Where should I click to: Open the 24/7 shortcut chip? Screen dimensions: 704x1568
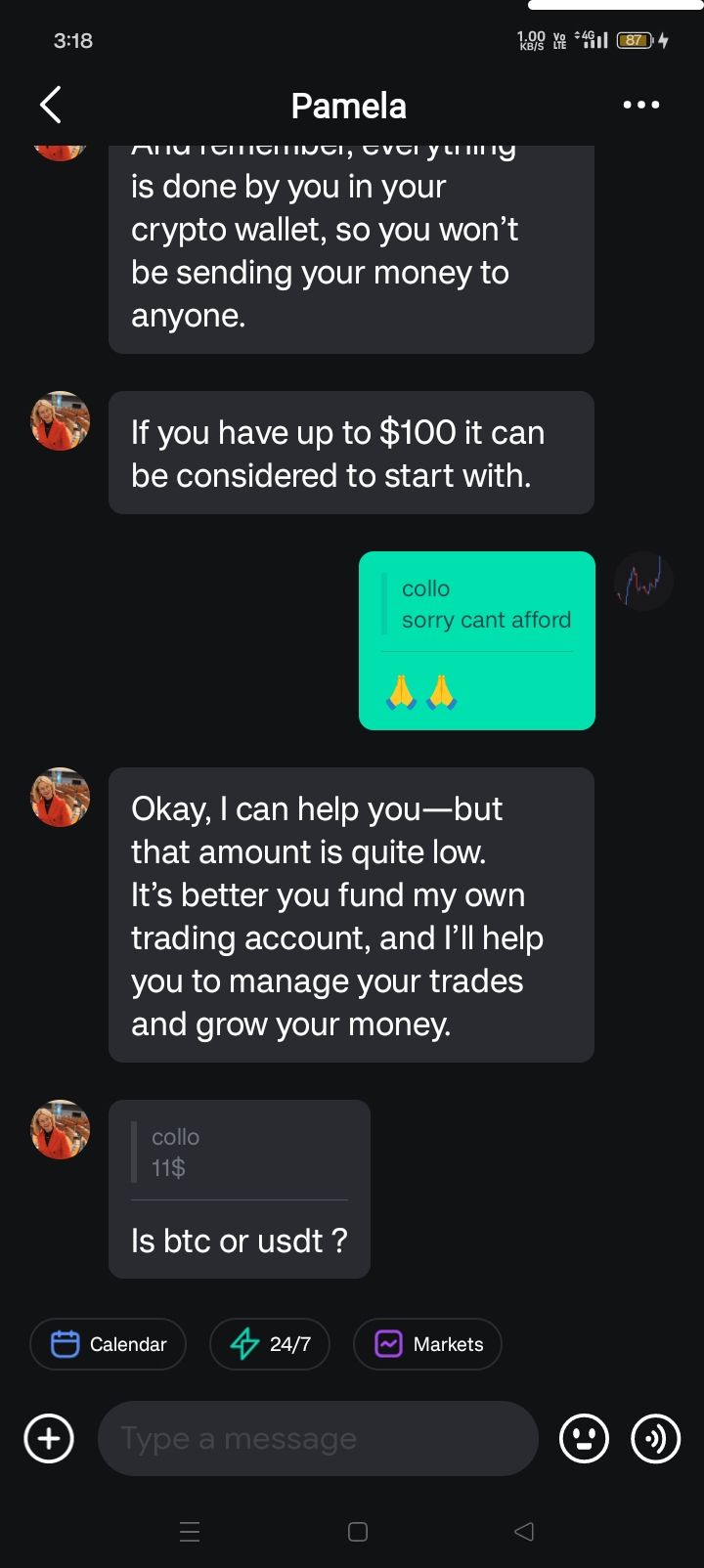pos(270,1344)
